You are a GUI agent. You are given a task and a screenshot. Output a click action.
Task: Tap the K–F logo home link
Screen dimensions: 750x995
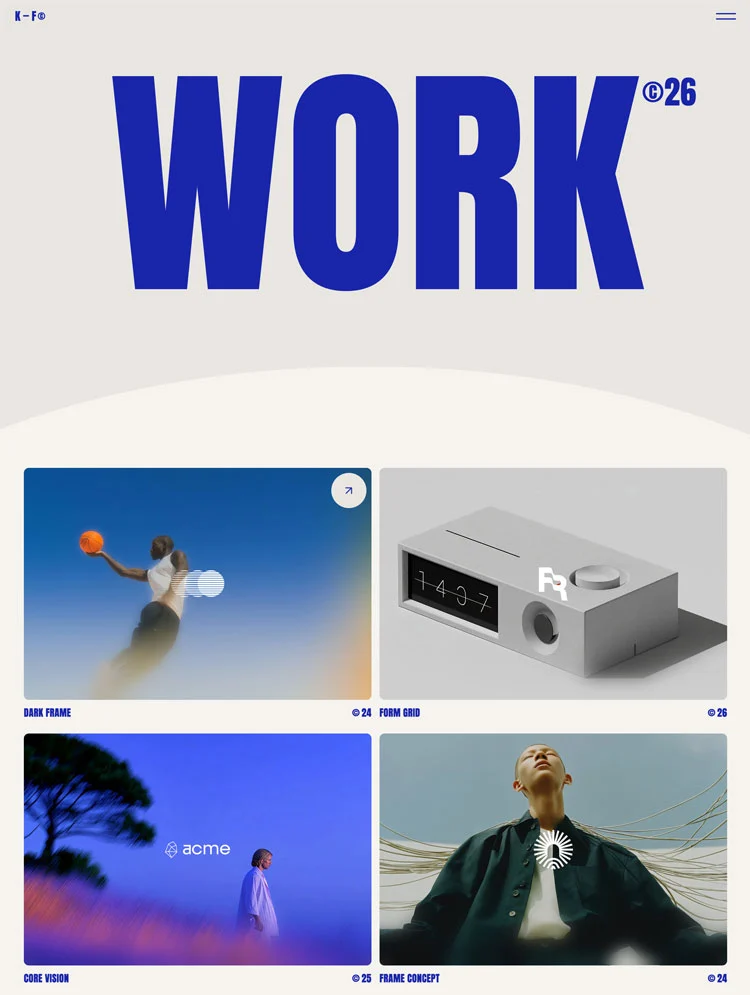30,16
